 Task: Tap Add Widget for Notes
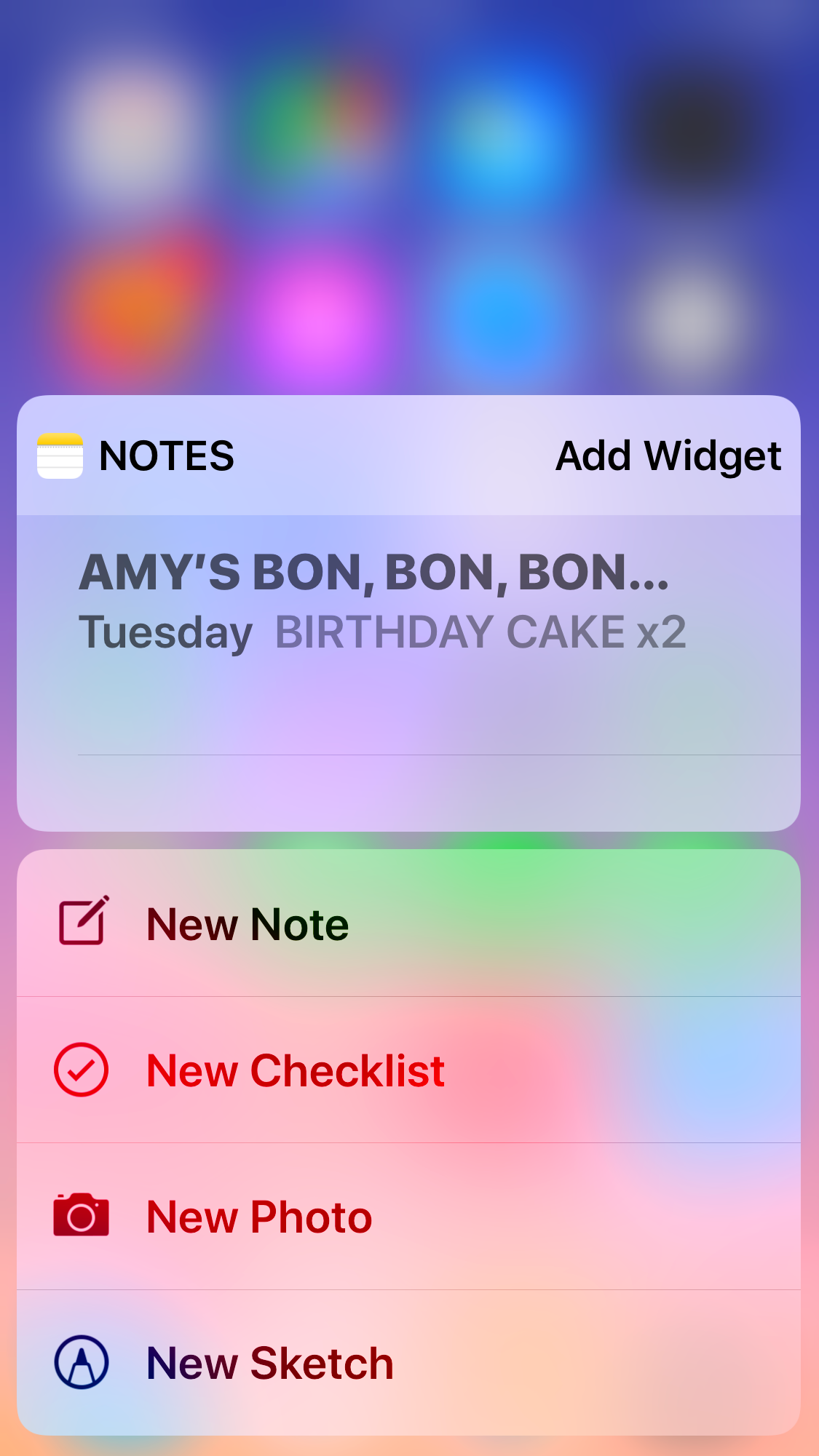point(668,456)
